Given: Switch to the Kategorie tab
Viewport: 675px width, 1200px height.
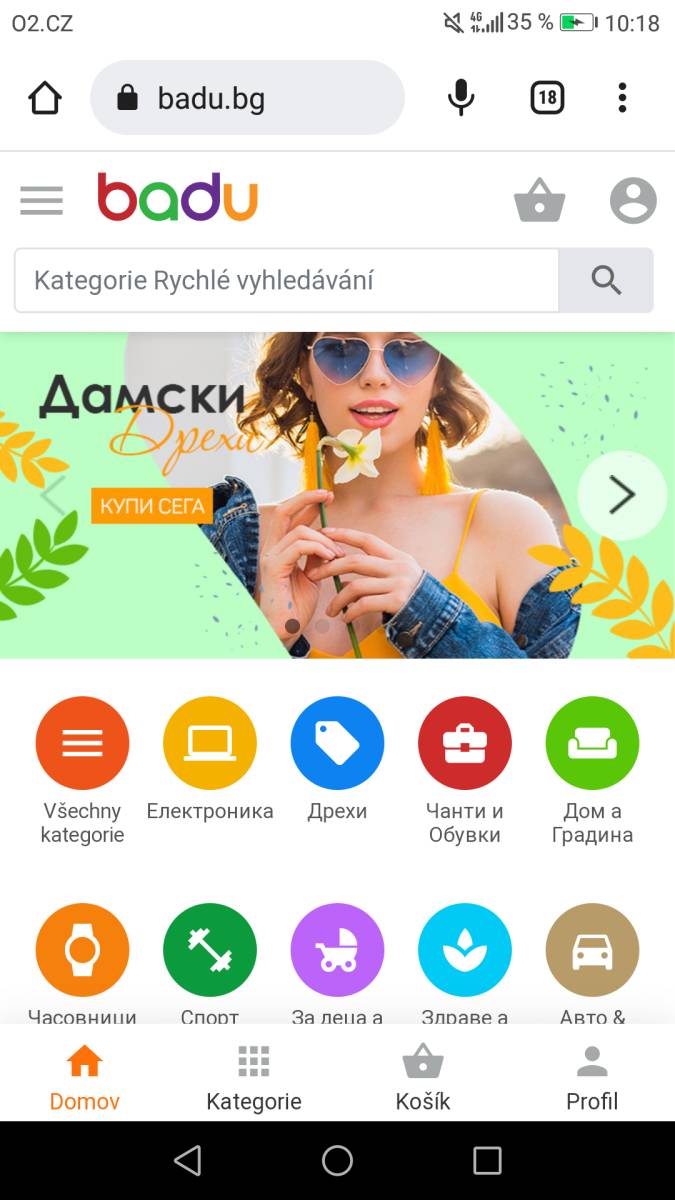Looking at the screenshot, I should pyautogui.click(x=254, y=1079).
